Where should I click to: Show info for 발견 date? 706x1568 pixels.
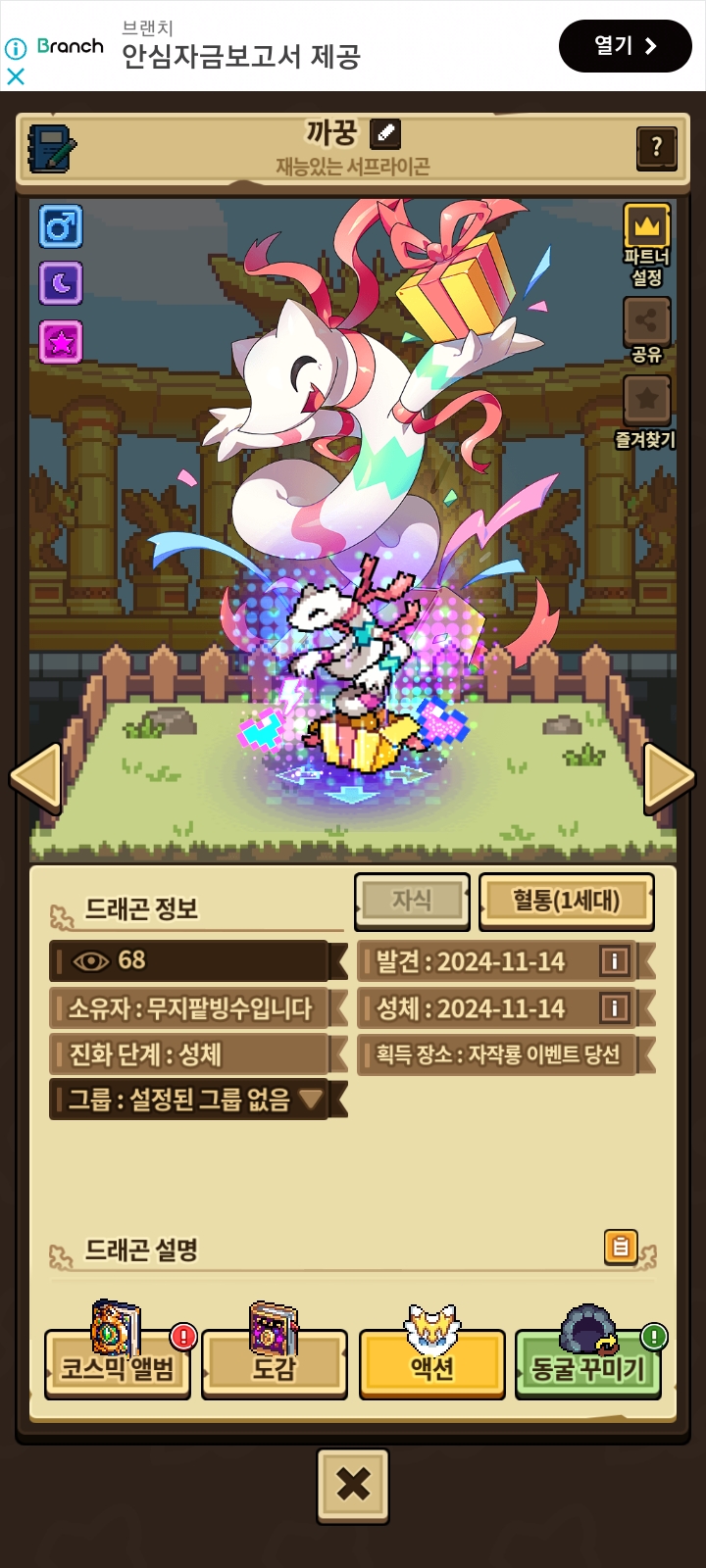coord(615,961)
